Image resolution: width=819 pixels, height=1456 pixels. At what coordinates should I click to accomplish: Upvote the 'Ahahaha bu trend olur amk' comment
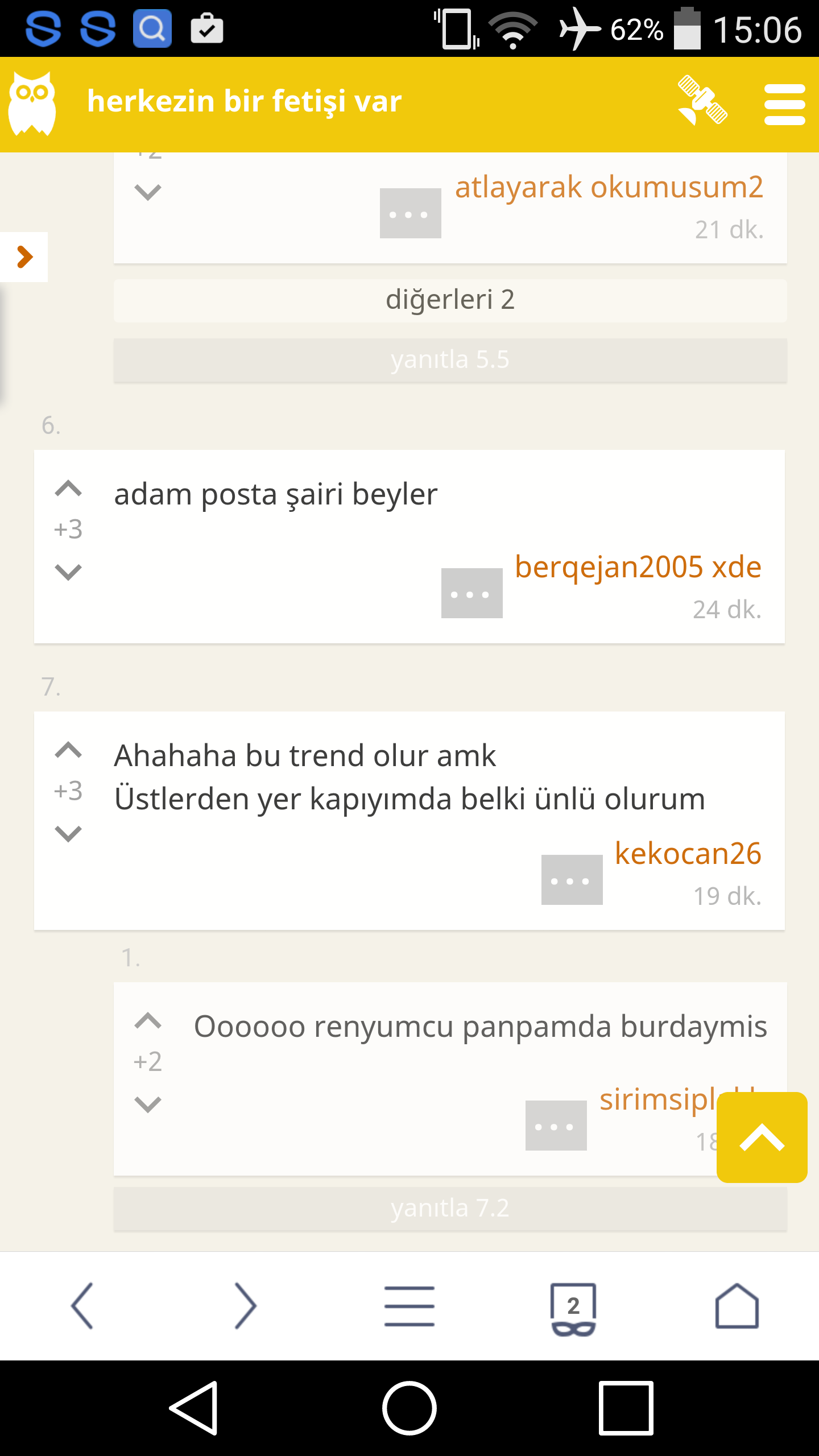pos(68,751)
